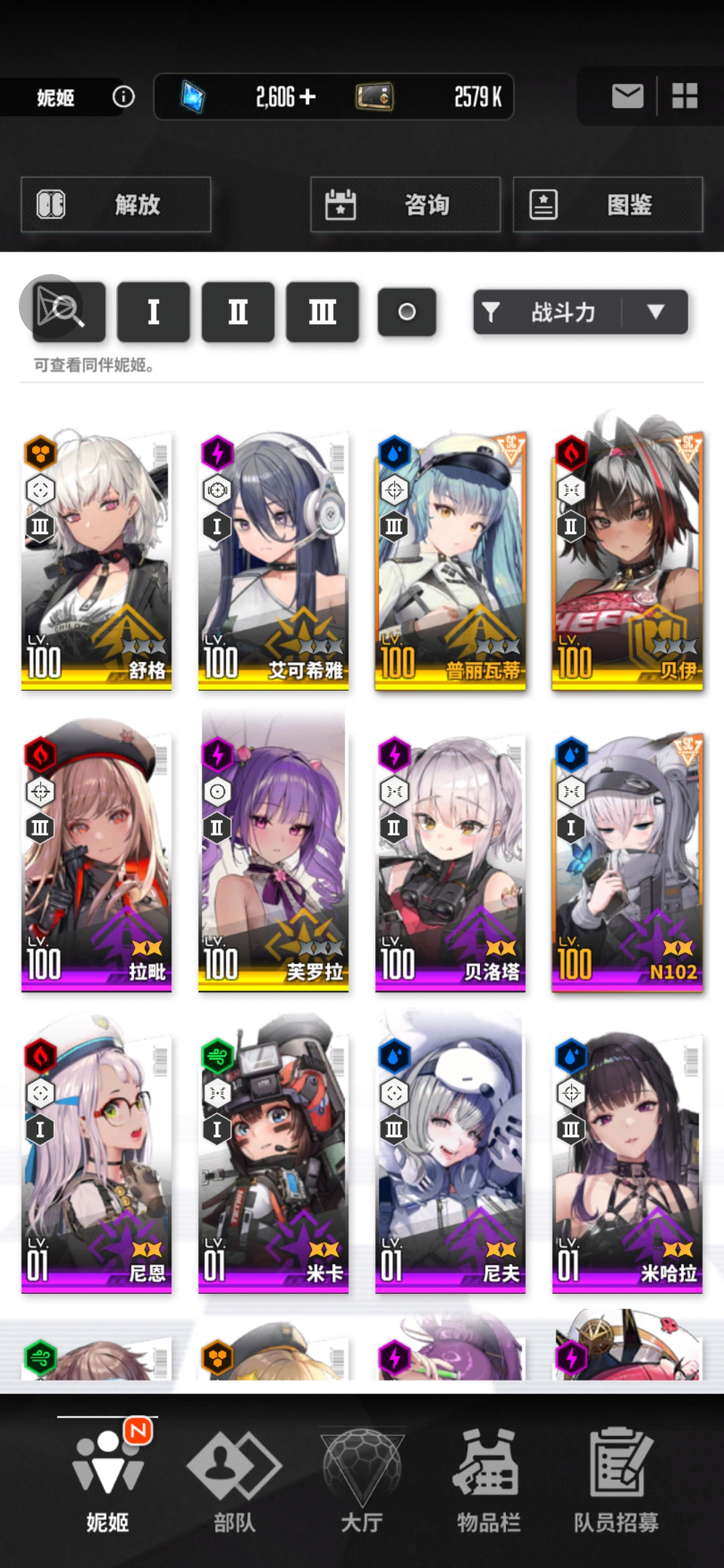The height and width of the screenshot is (1568, 724).
Task: Open the 咨询 section
Action: (405, 204)
